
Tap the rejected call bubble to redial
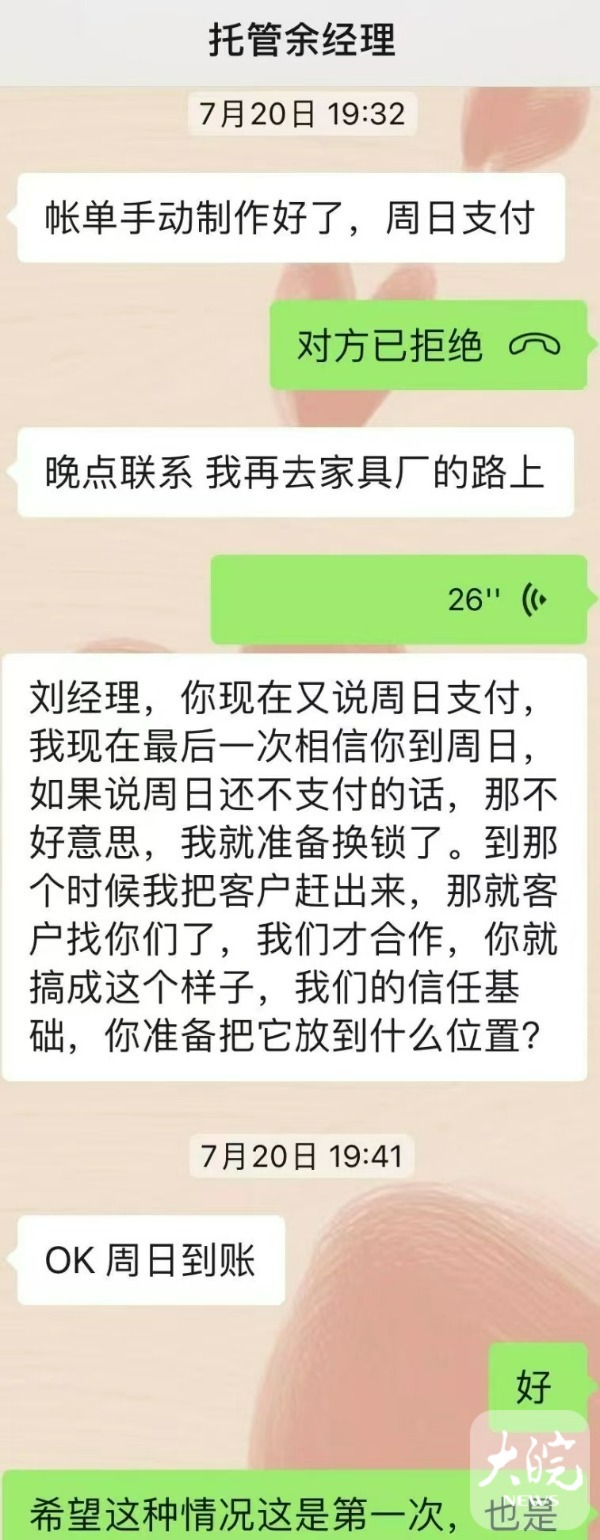(428, 346)
